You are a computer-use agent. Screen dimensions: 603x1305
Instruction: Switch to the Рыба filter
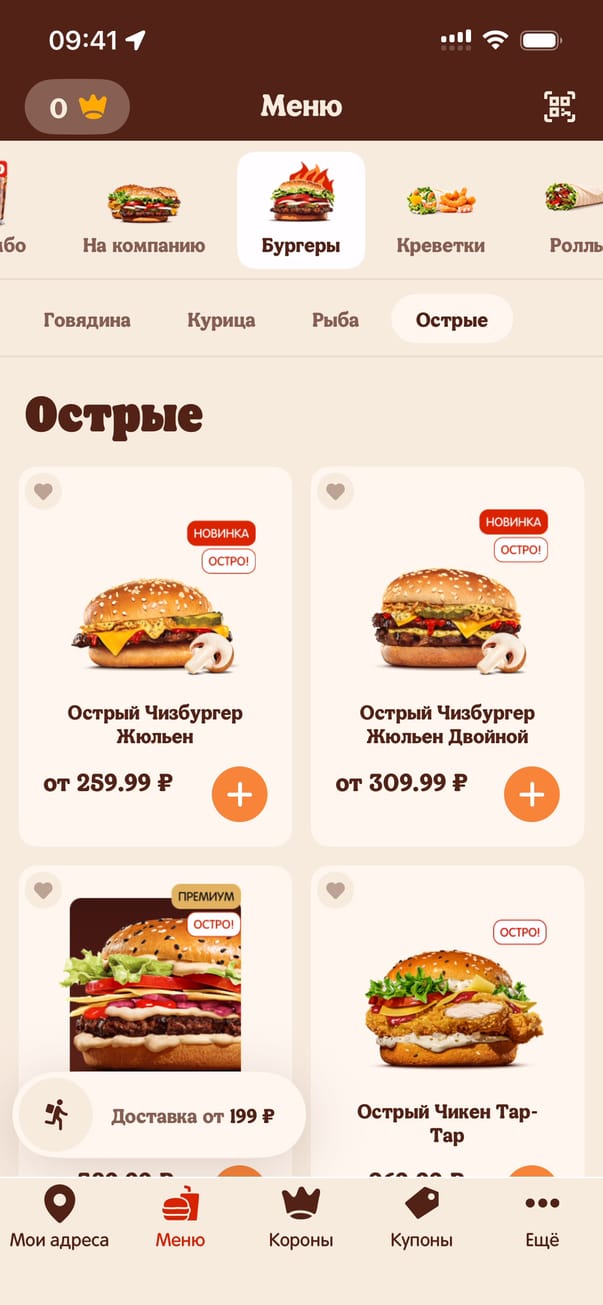tap(335, 320)
